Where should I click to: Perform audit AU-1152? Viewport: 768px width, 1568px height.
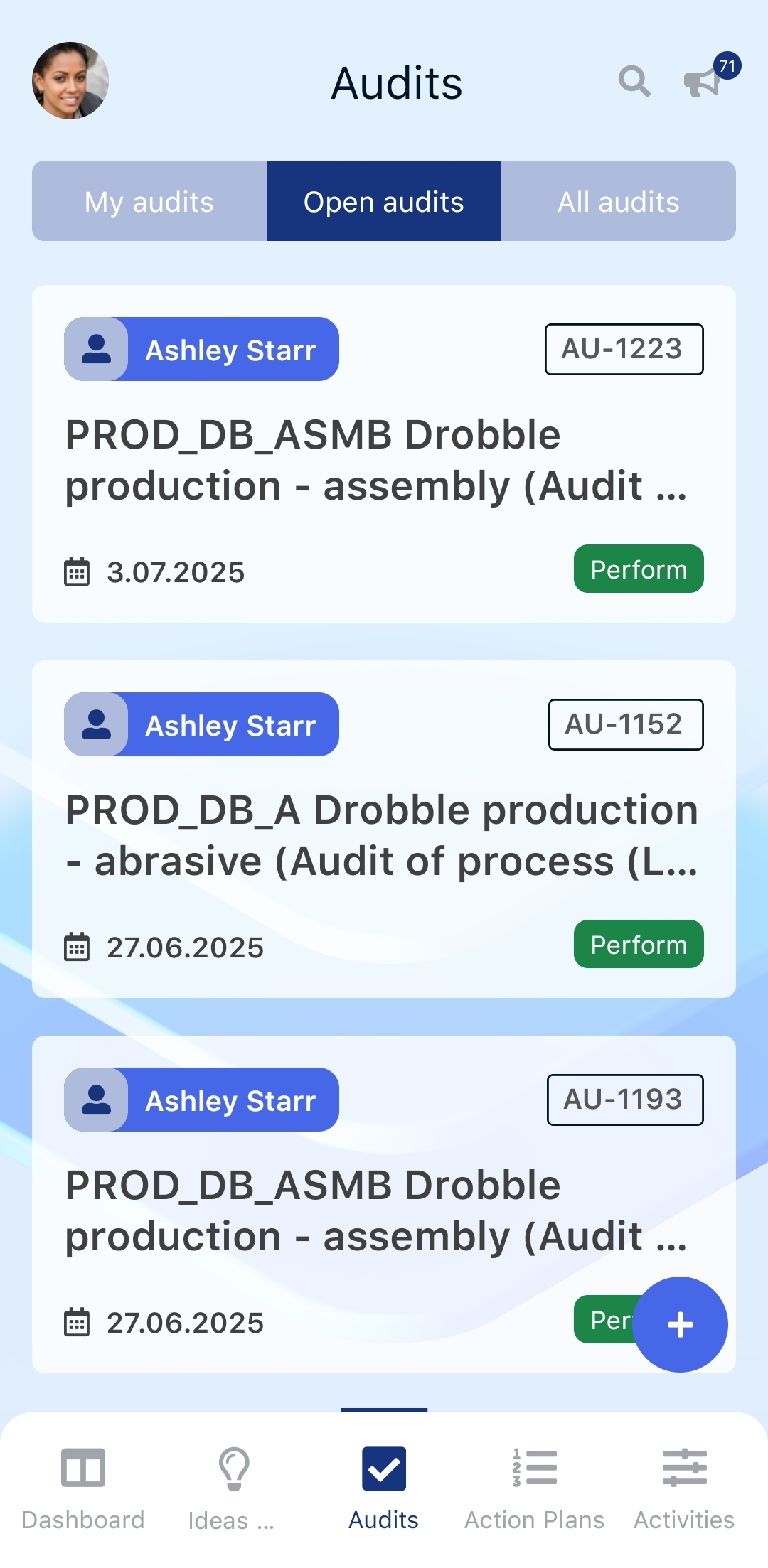(x=638, y=945)
